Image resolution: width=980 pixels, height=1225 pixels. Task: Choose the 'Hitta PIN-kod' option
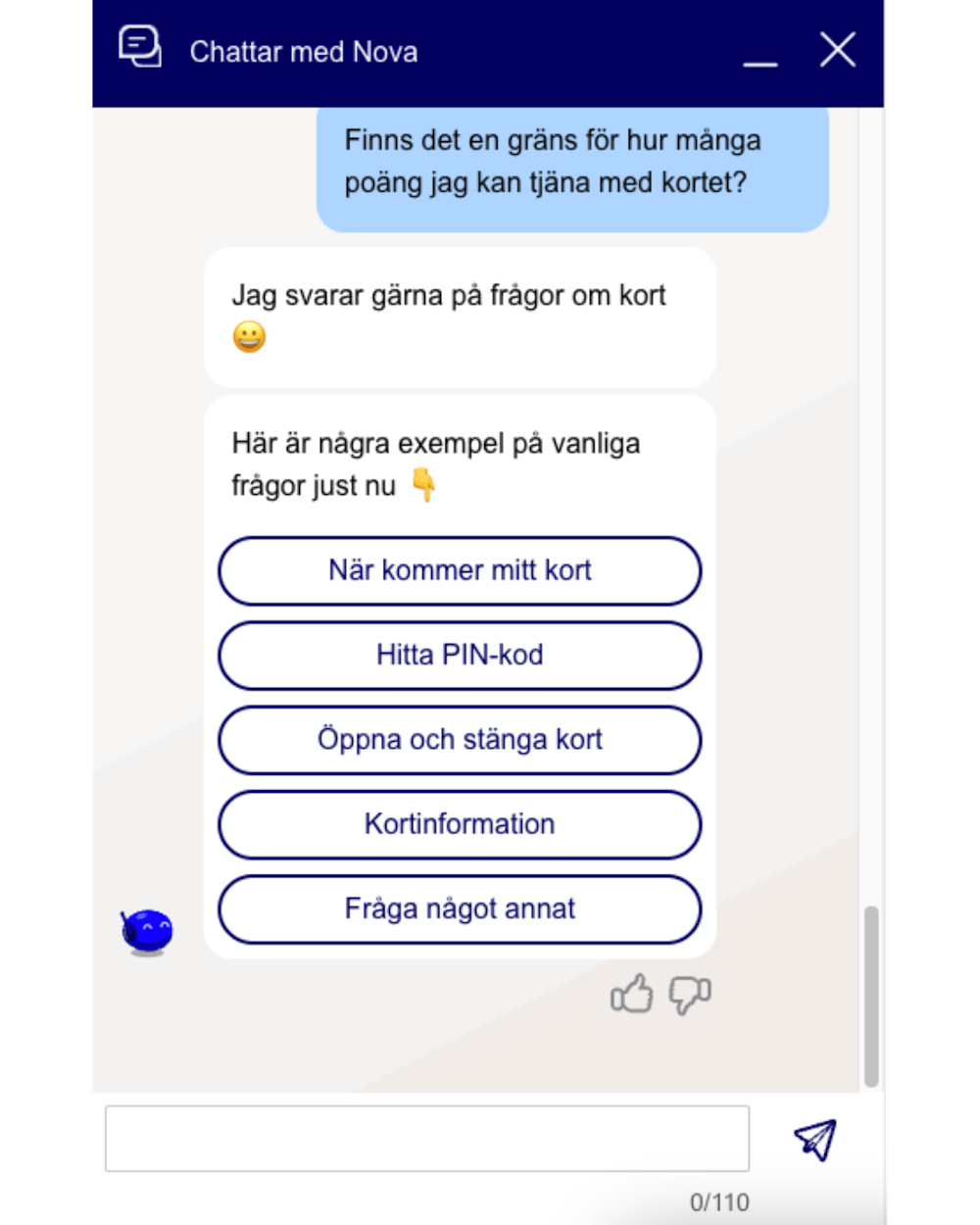460,655
